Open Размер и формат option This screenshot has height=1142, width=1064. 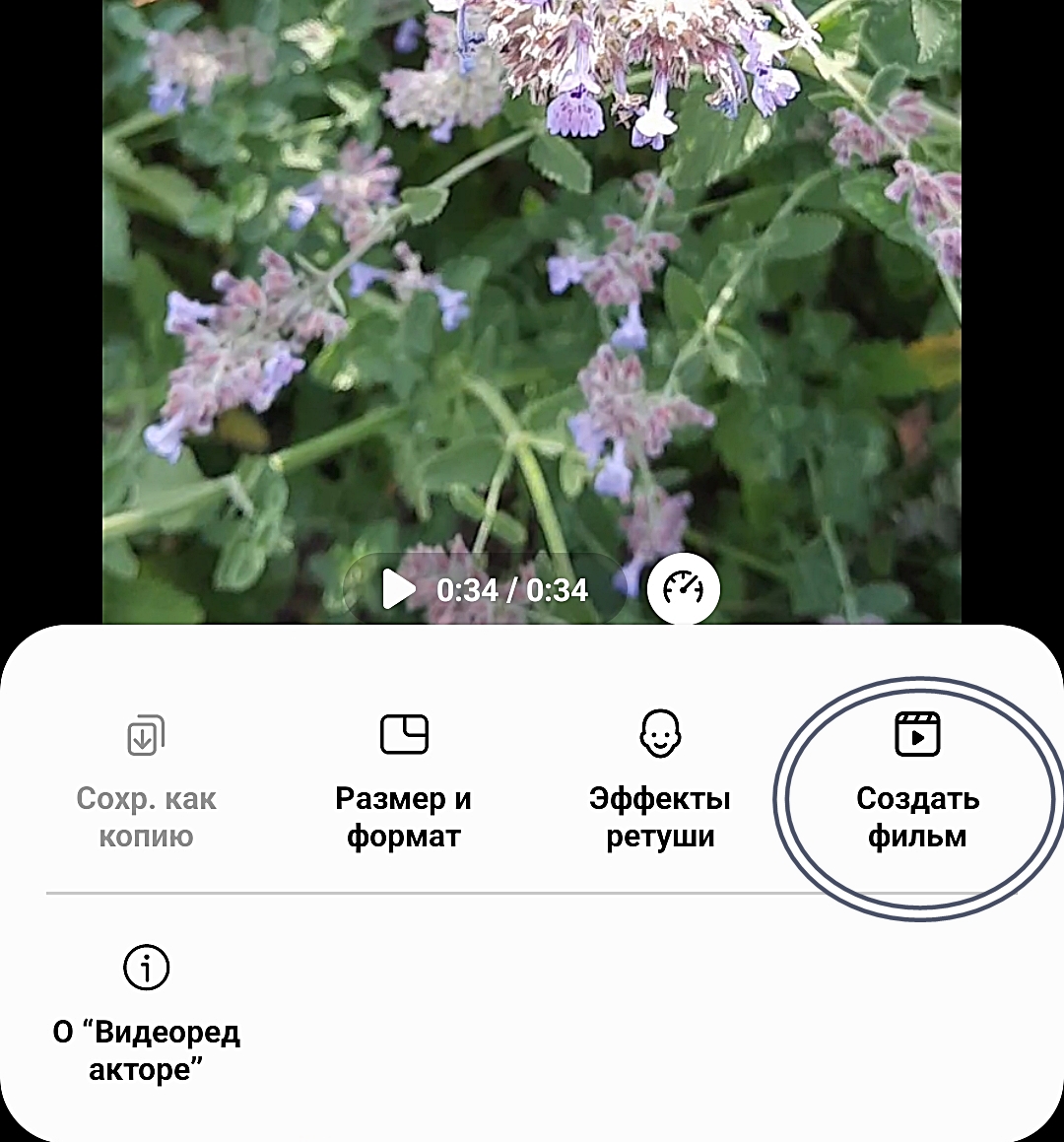[404, 780]
